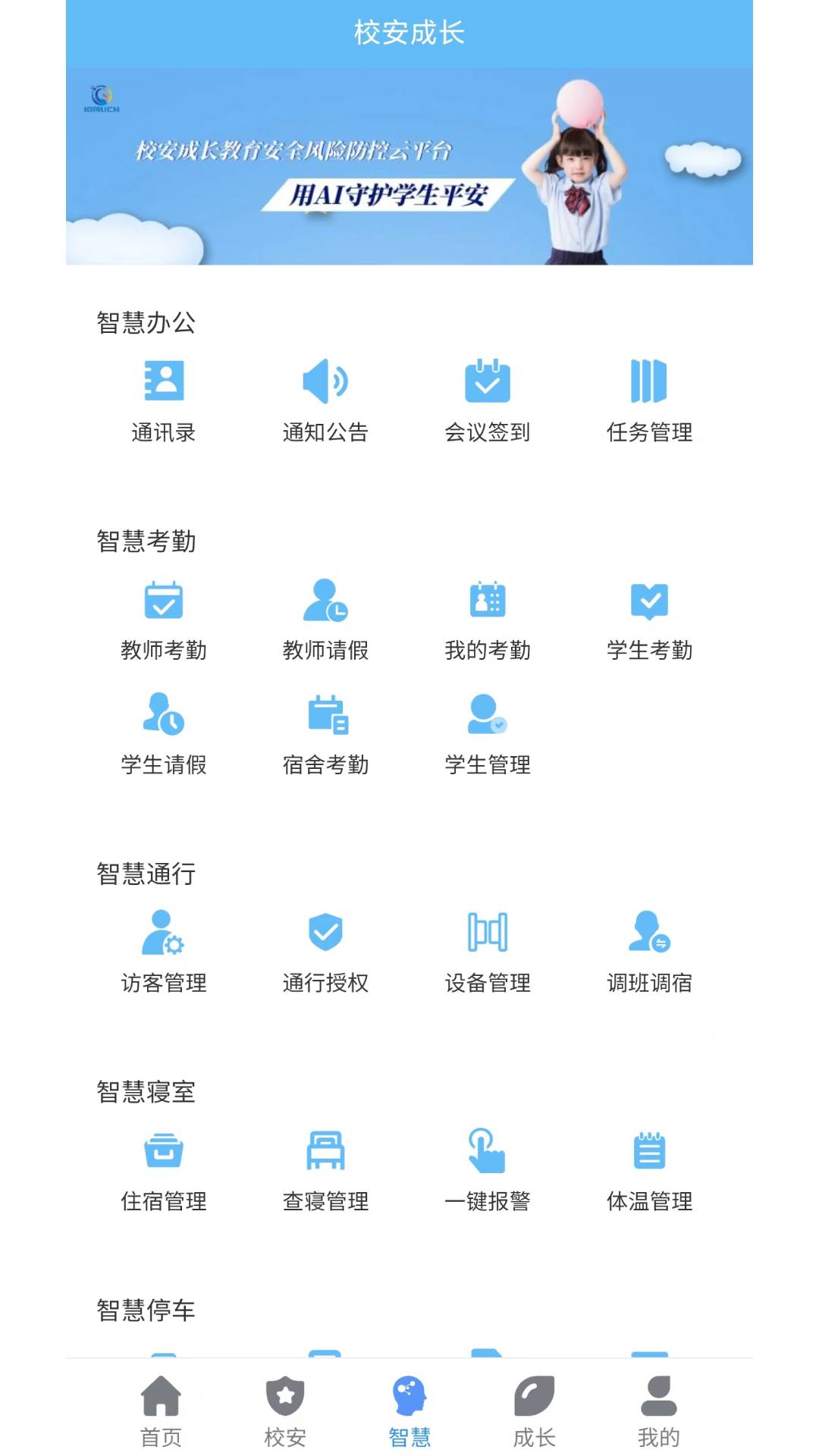This screenshot has width=819, height=1456.
Task: Open 教师请假 teacher leave
Action: [x=325, y=619]
